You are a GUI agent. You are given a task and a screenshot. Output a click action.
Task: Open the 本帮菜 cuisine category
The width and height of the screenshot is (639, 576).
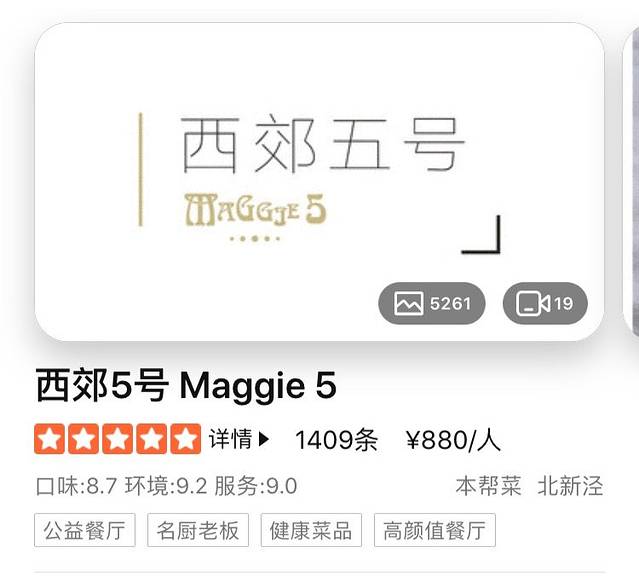point(488,487)
